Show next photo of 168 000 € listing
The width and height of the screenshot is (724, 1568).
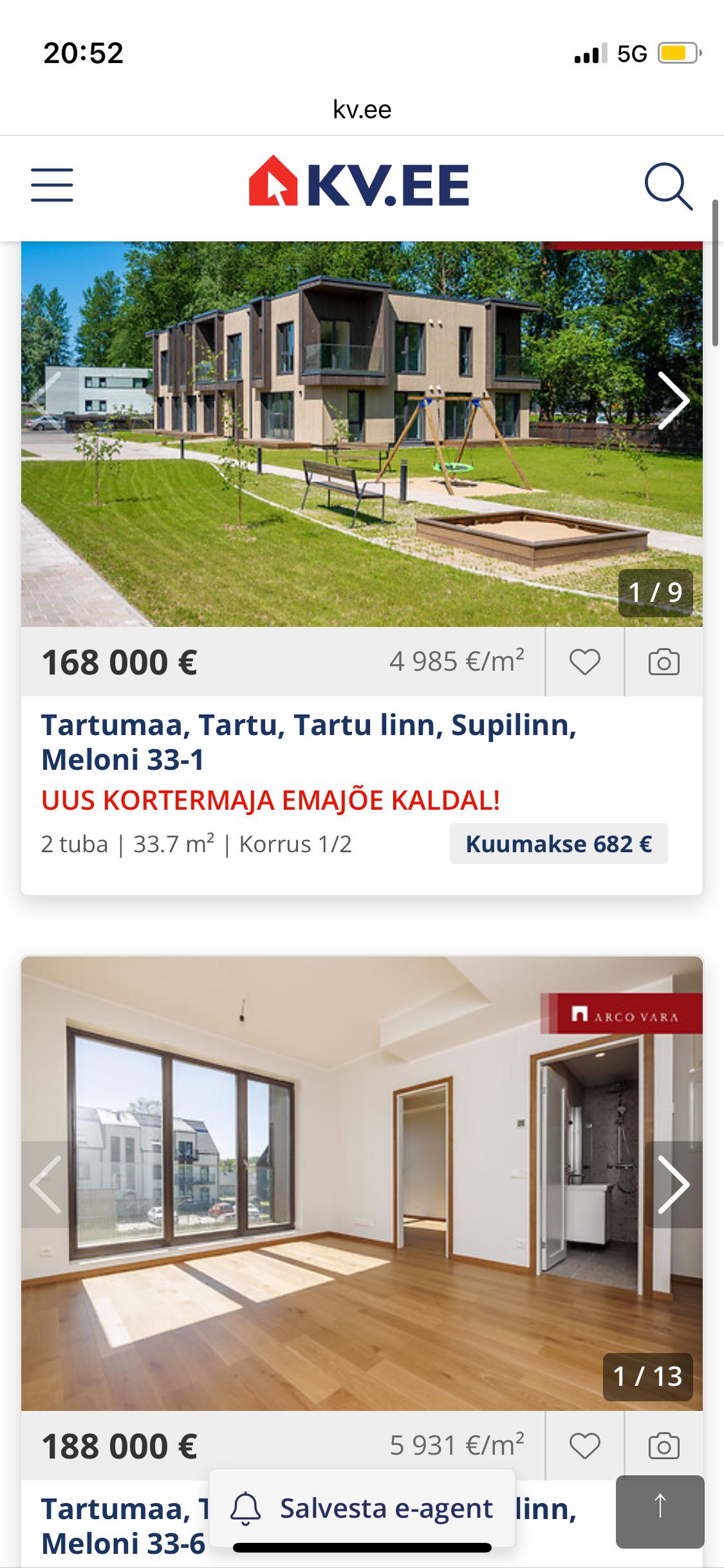[x=673, y=400]
